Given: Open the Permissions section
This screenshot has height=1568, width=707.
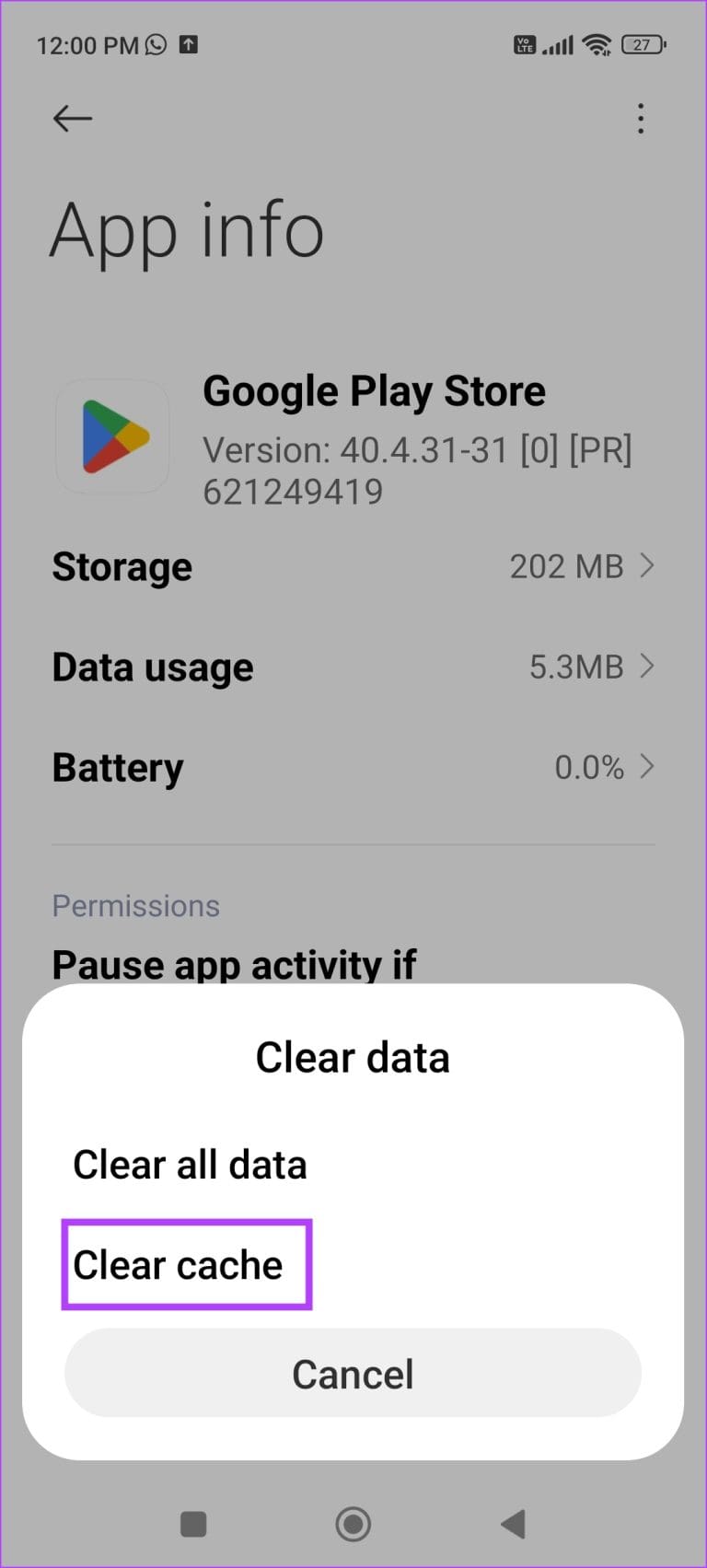Looking at the screenshot, I should (135, 905).
